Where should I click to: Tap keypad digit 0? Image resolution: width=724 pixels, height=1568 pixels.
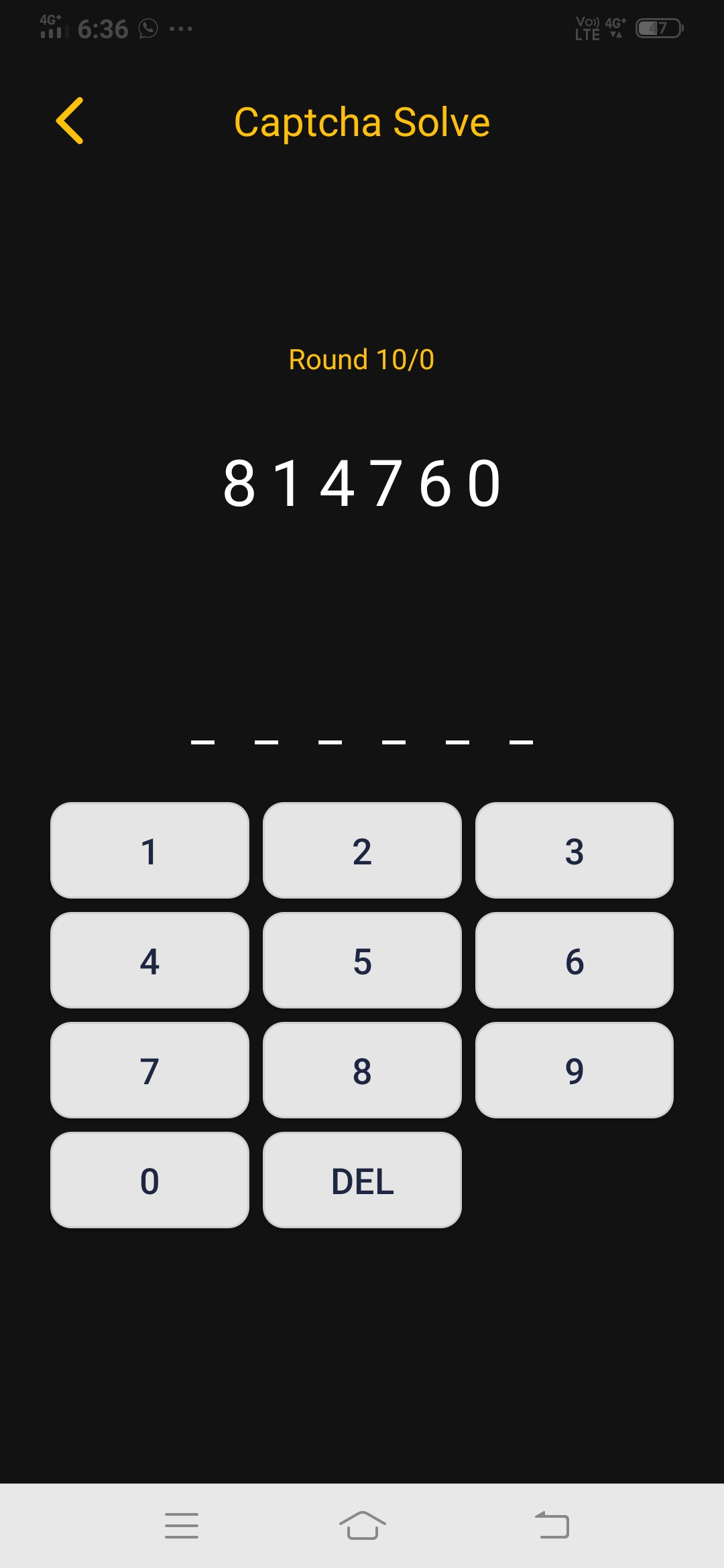pos(149,1180)
